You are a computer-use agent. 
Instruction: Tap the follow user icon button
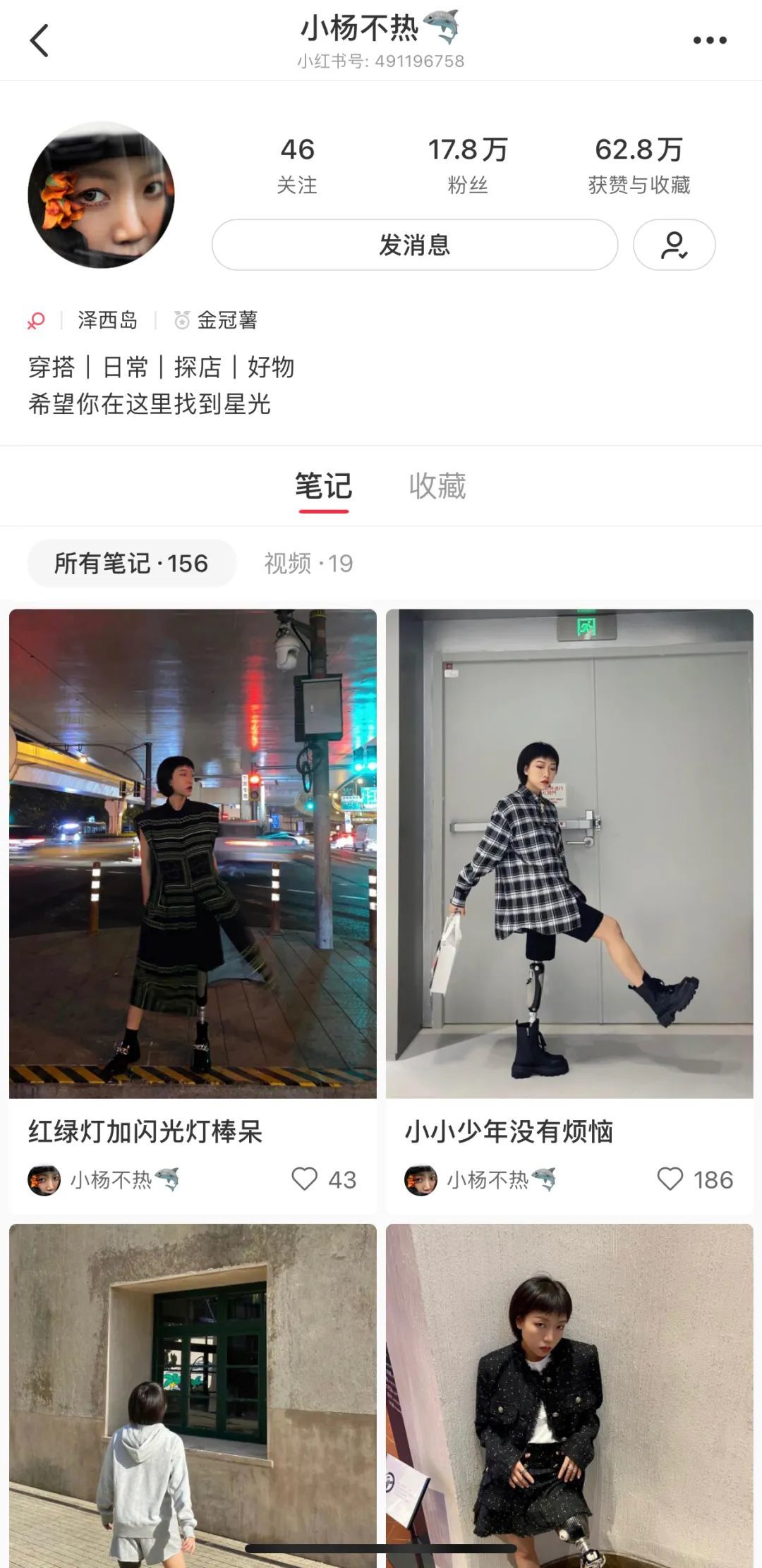[x=674, y=245]
